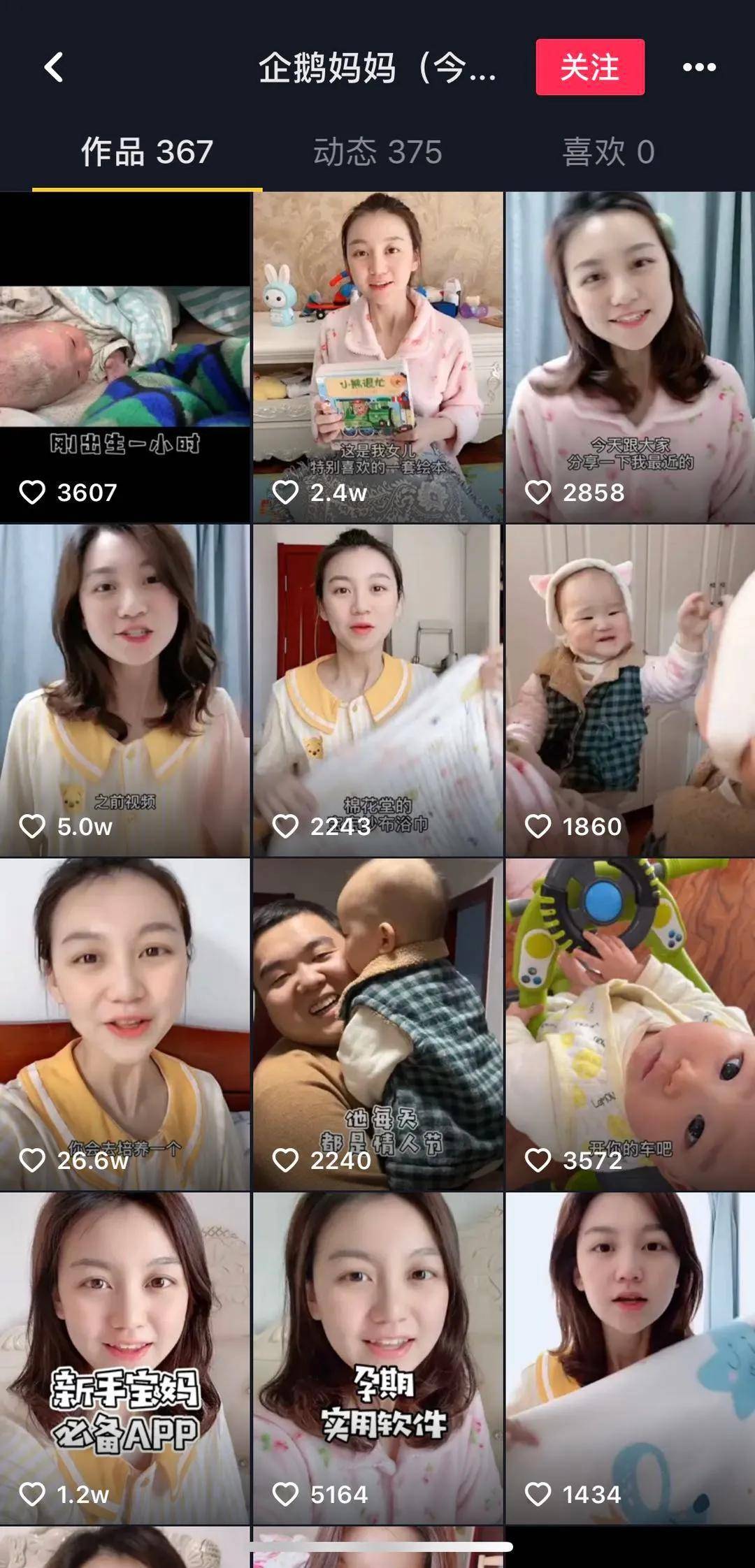Open the video with 26.6w likes
The image size is (755, 1568).
[125, 1024]
